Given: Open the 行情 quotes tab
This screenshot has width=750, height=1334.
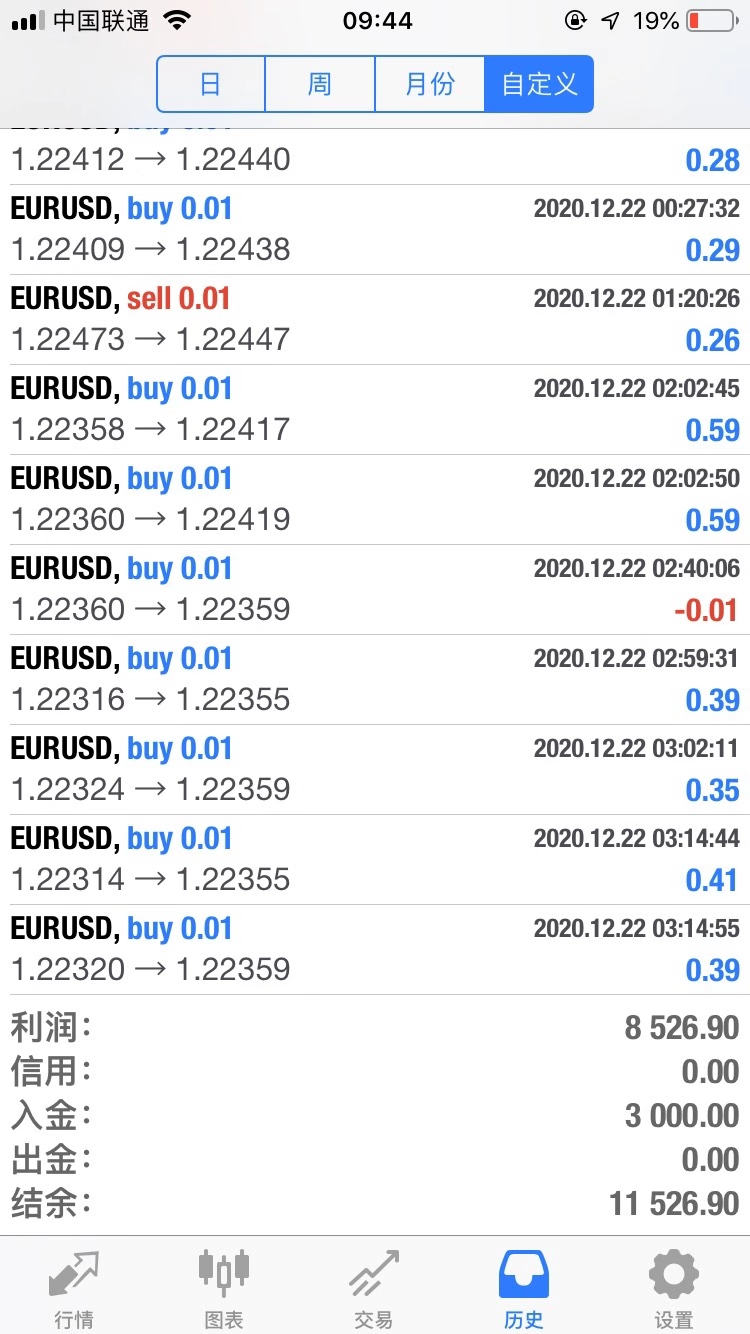Looking at the screenshot, I should pos(75,1287).
